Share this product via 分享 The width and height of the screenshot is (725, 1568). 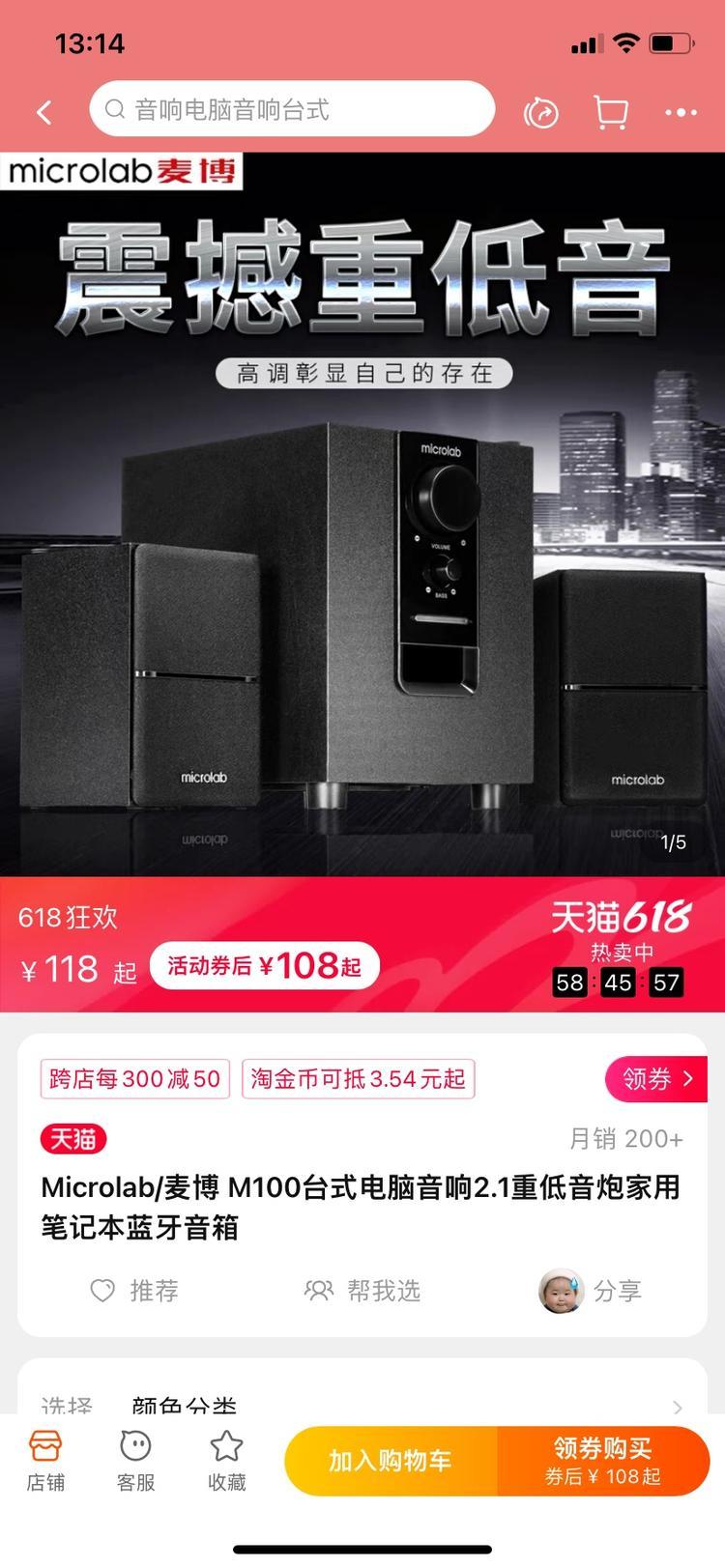click(591, 1291)
